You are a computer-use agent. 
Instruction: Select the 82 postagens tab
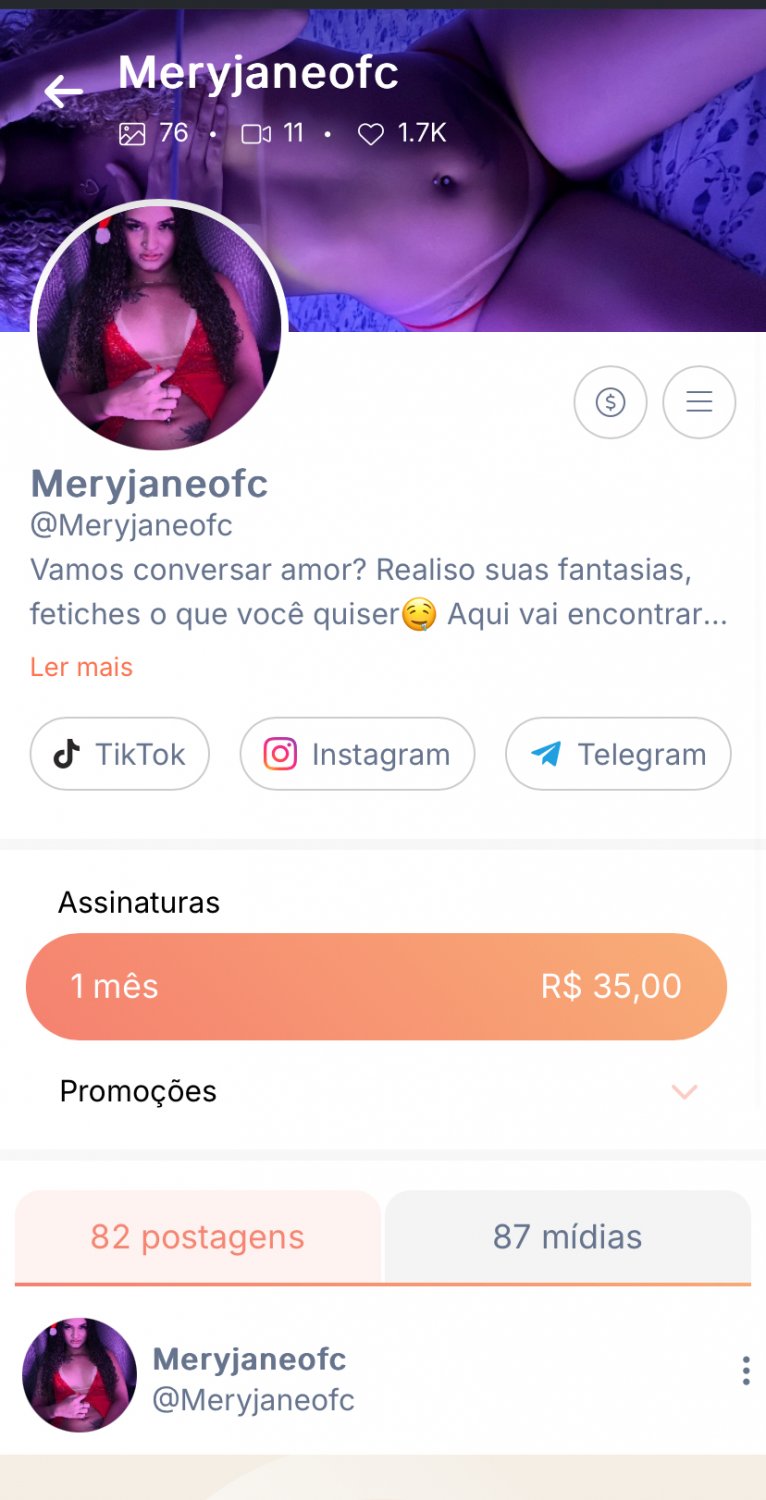197,1237
